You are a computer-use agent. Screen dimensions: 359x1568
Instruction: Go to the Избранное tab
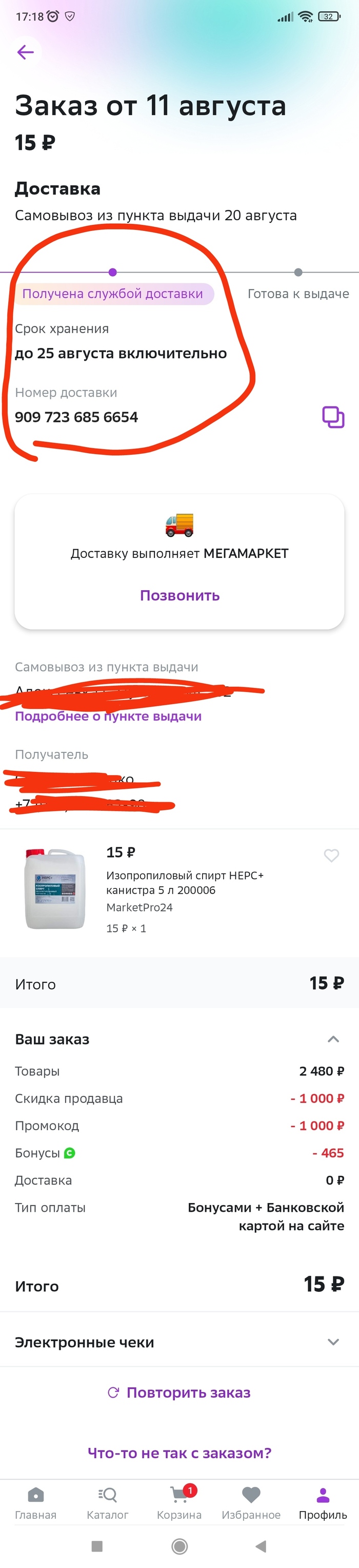(x=251, y=1503)
